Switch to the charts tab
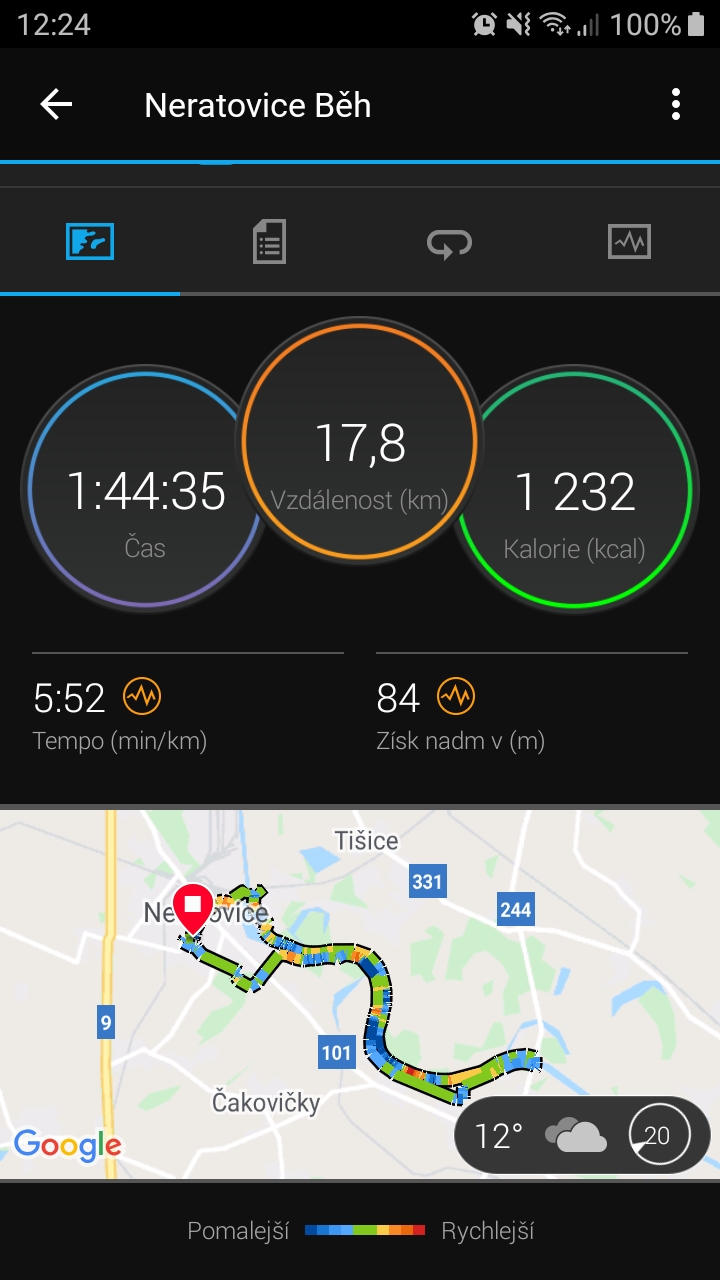This screenshot has width=720, height=1280. (629, 242)
